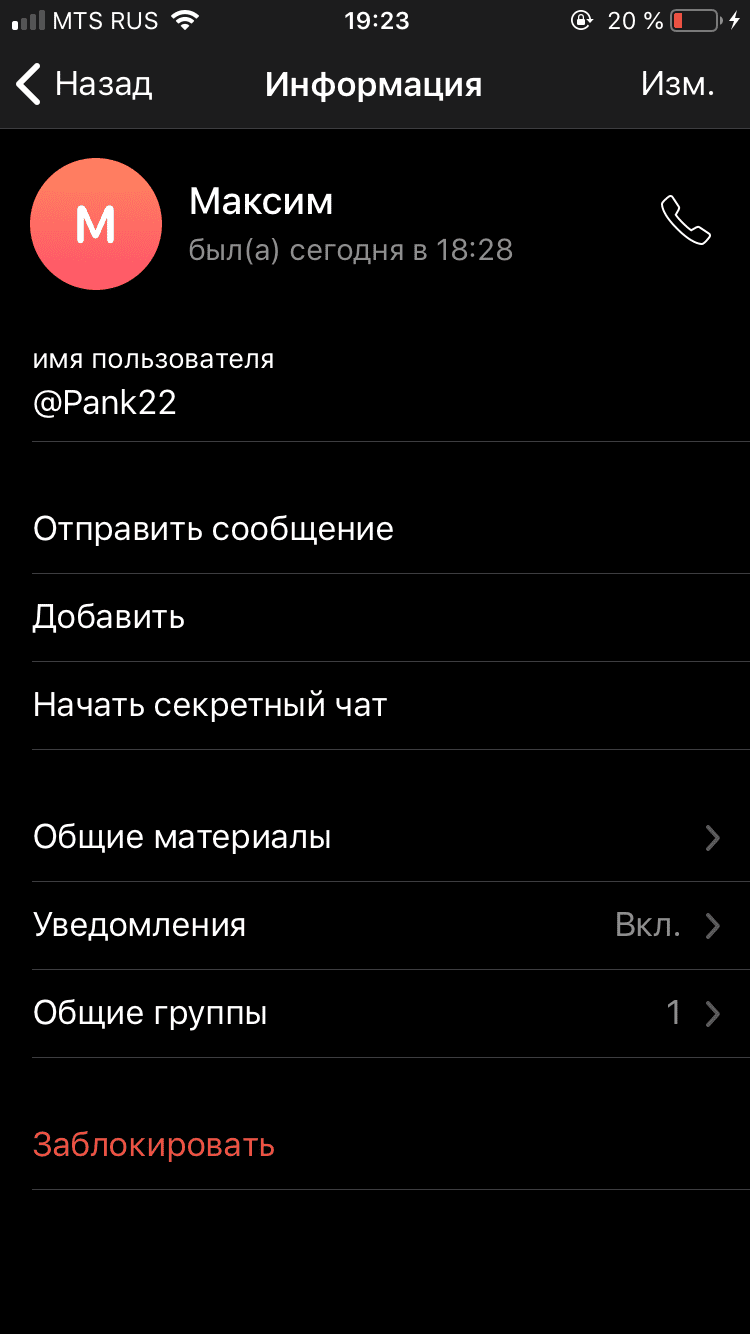The height and width of the screenshot is (1334, 750).
Task: Block the user with Заблокировать
Action: (x=375, y=1146)
